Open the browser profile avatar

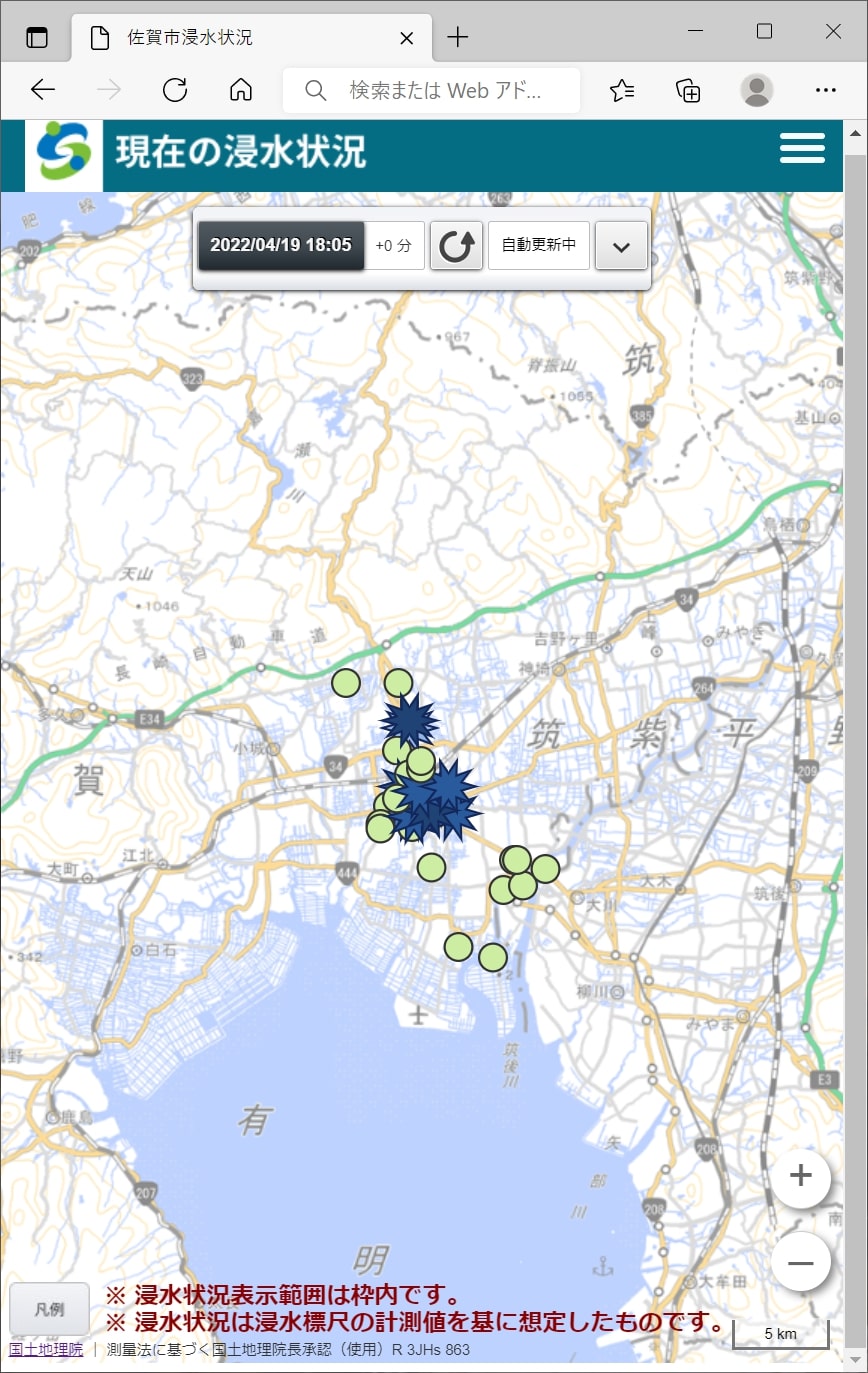click(757, 91)
